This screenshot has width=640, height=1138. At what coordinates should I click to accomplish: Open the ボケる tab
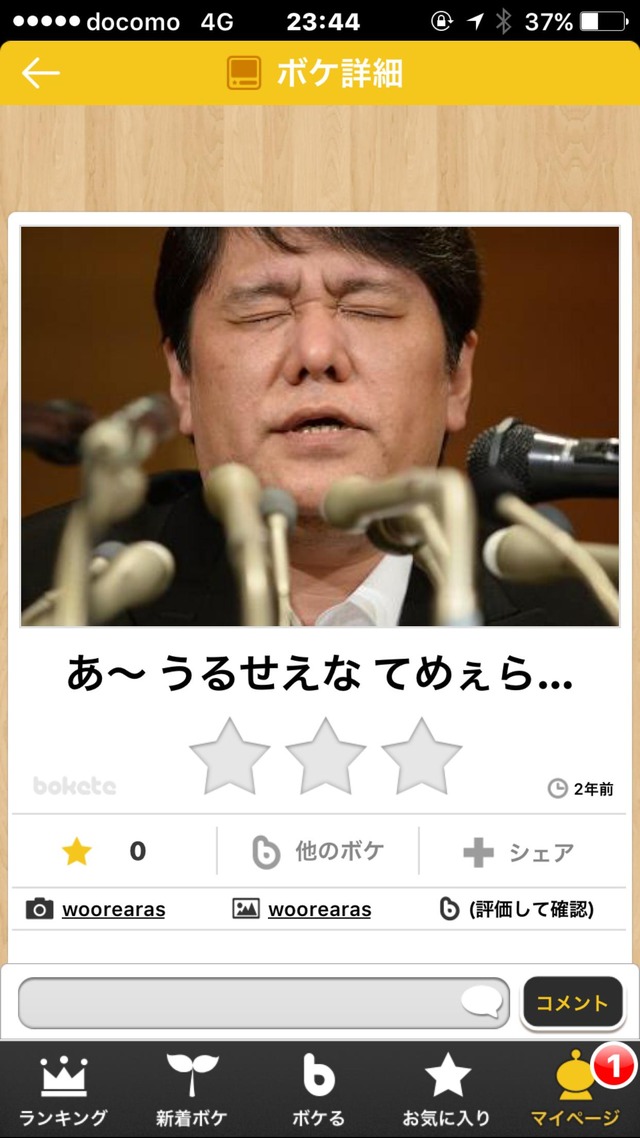(x=319, y=1090)
